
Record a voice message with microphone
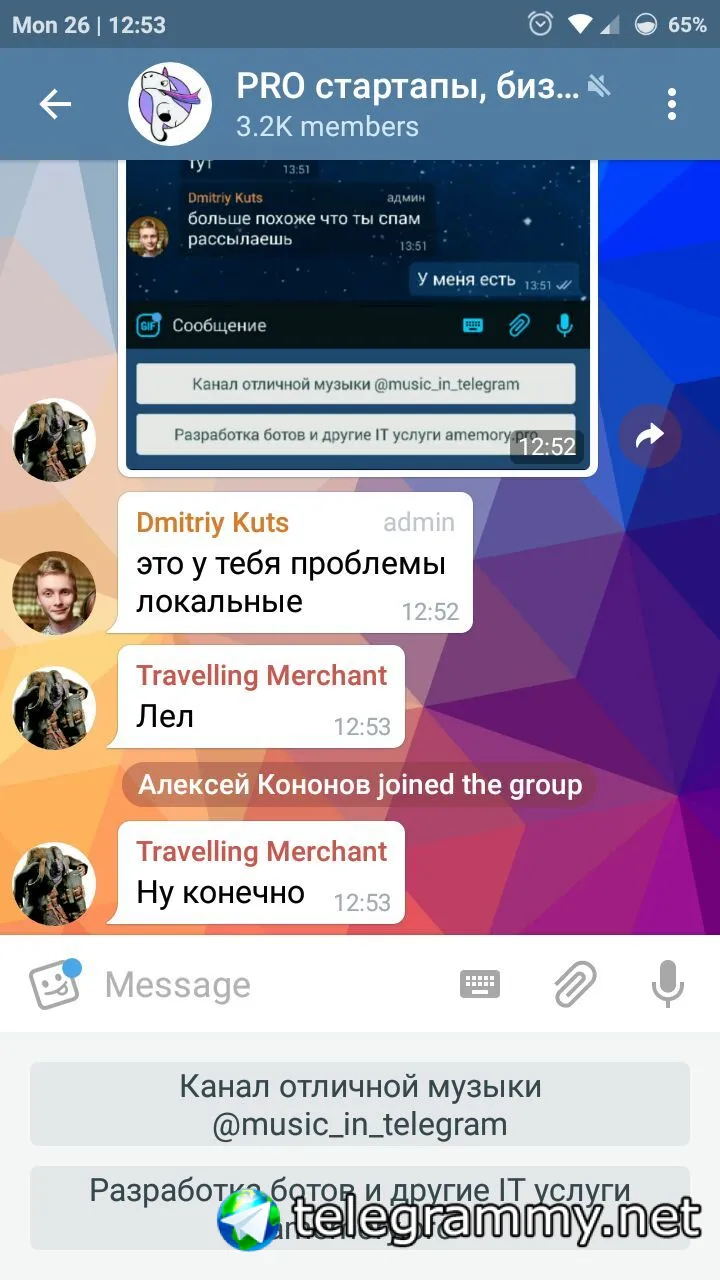pos(667,985)
